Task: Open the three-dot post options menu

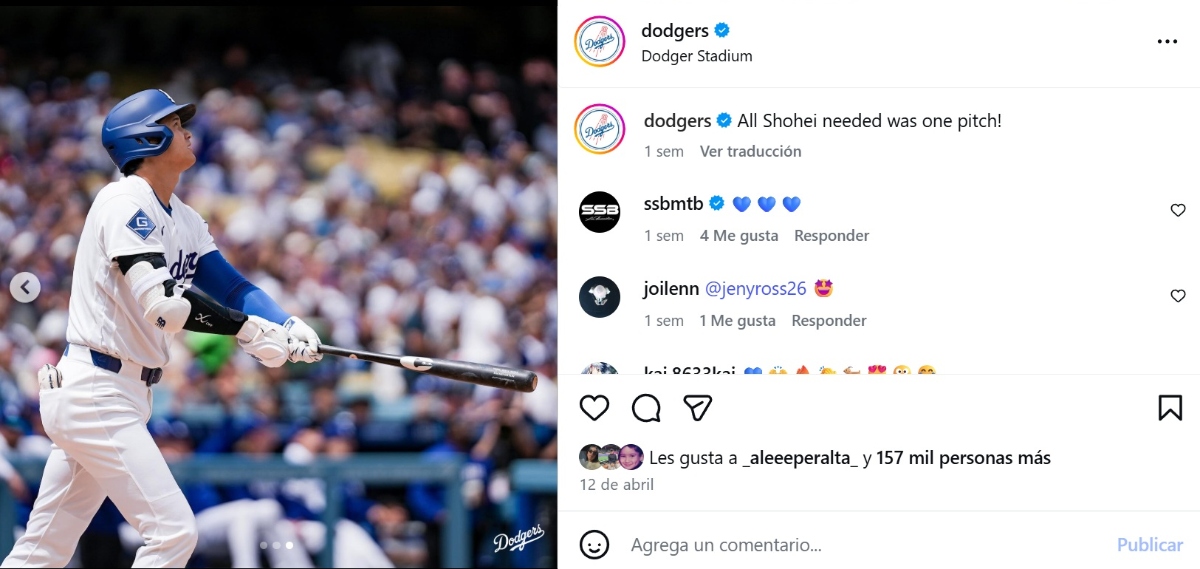Action: click(x=1167, y=42)
